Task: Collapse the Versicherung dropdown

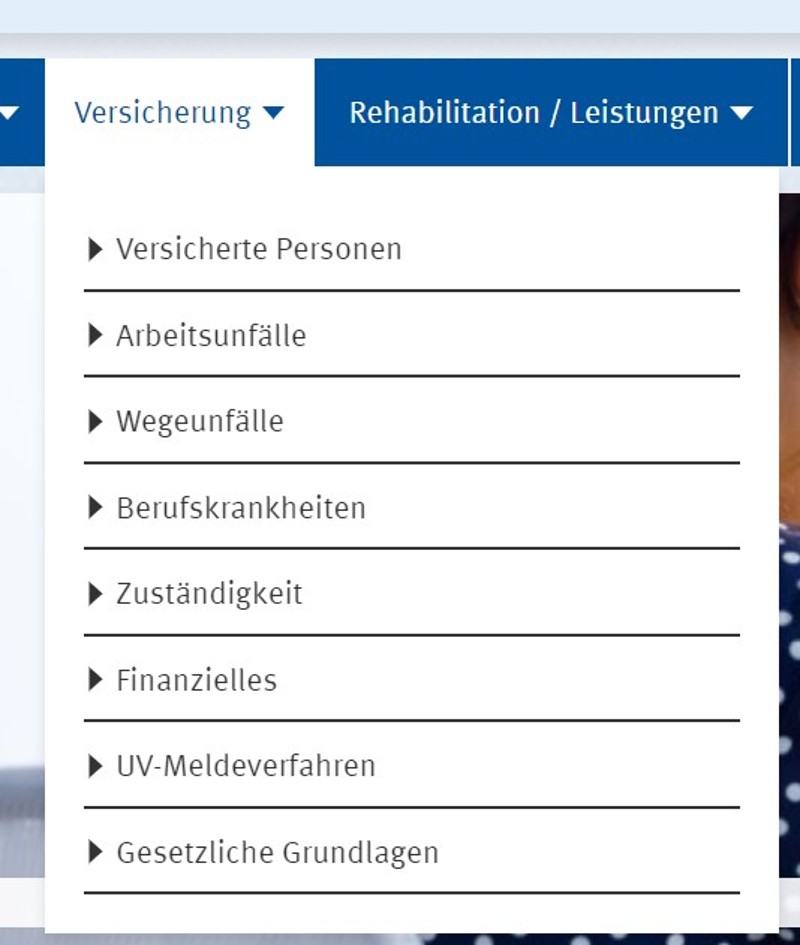Action: [x=179, y=112]
